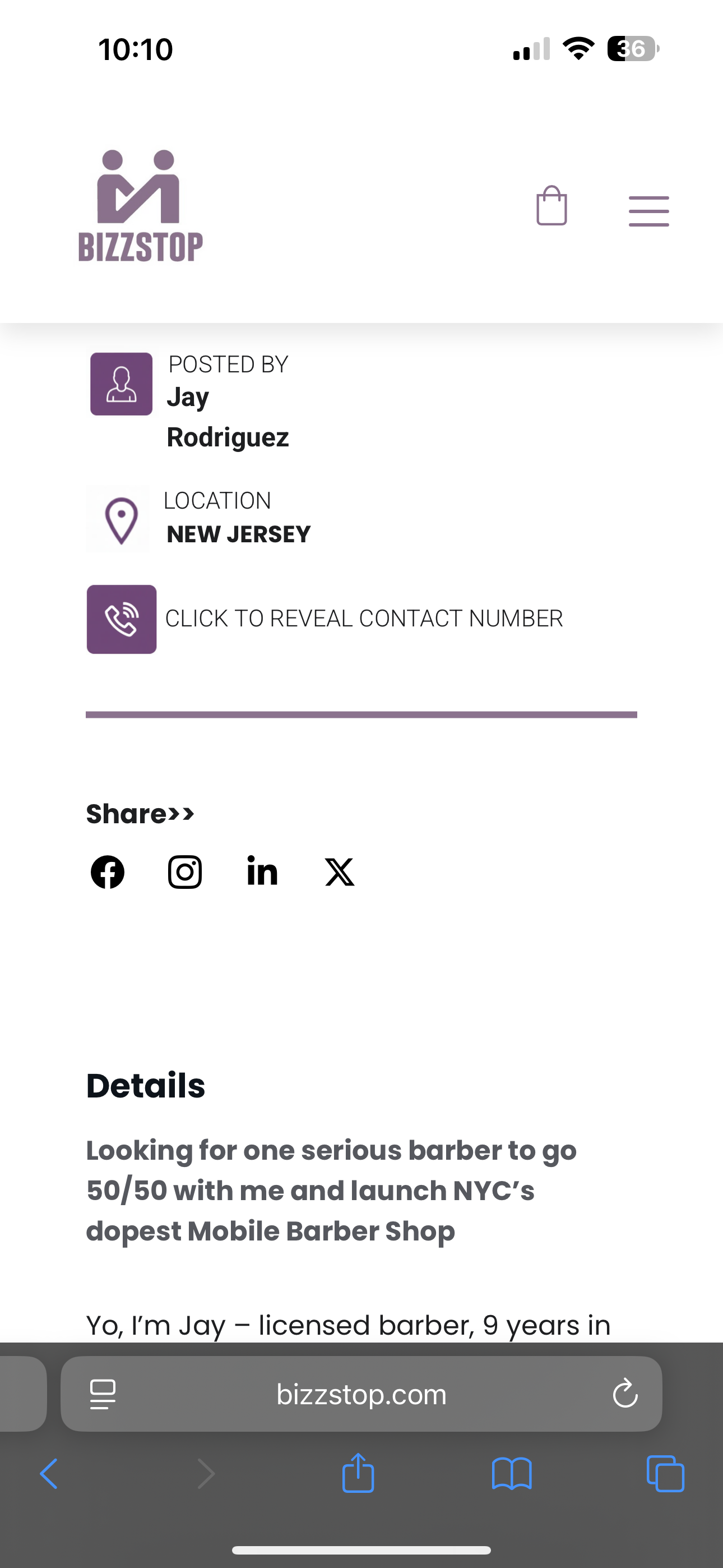Reload the page
Screen dimensions: 723x1568
(x=625, y=1393)
